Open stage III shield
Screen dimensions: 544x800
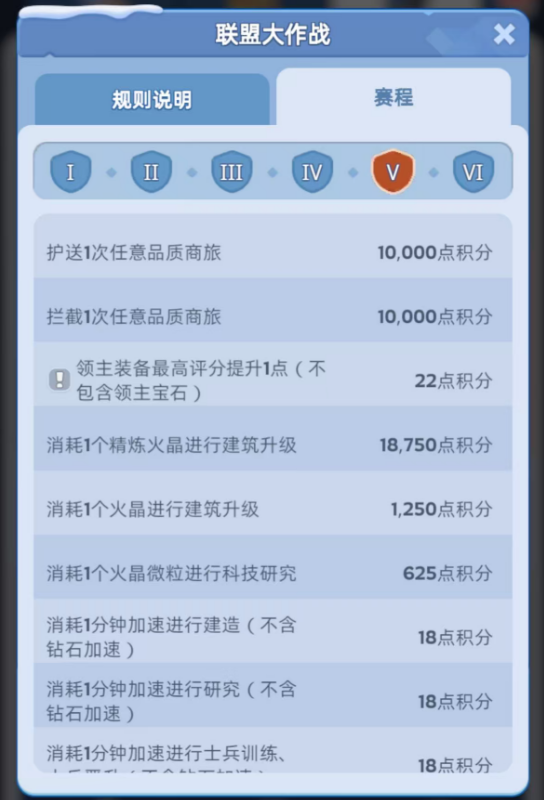(x=232, y=171)
